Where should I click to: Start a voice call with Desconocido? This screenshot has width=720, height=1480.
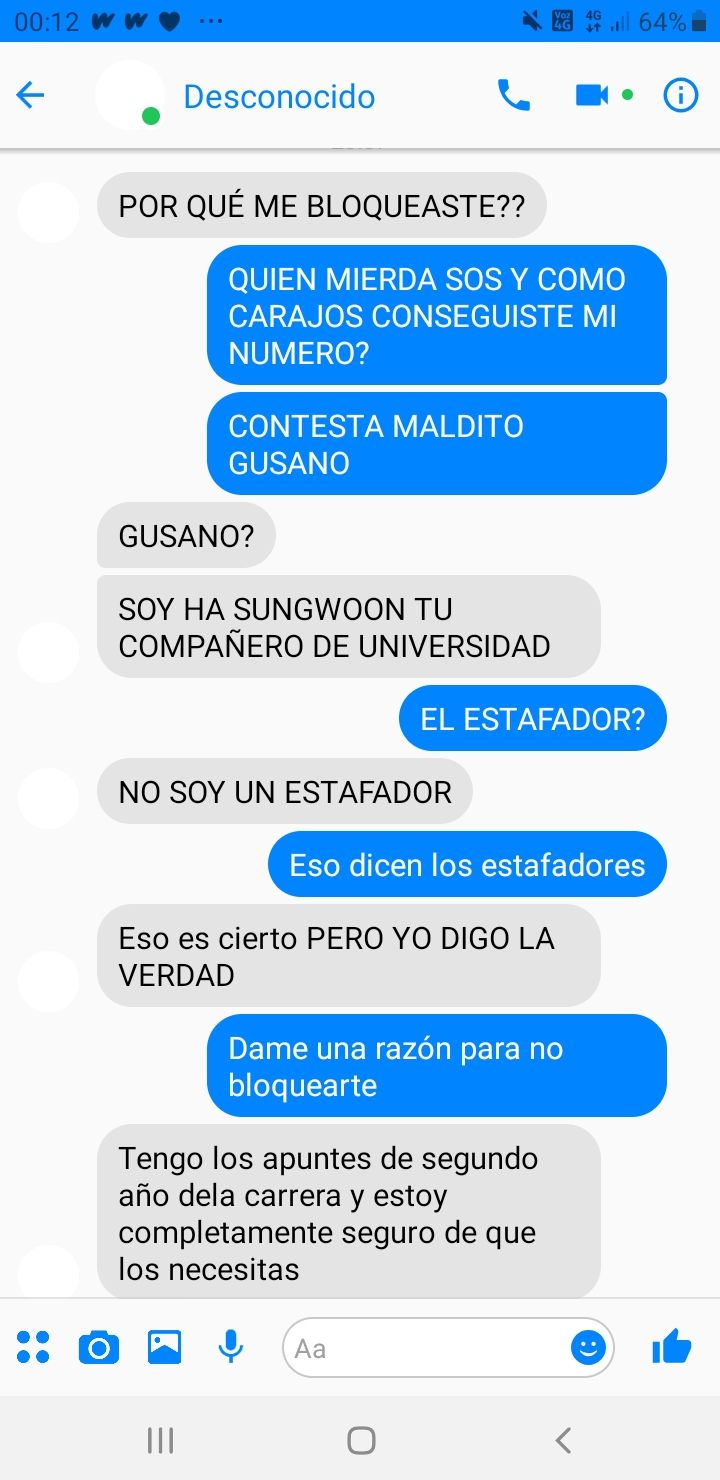(514, 96)
